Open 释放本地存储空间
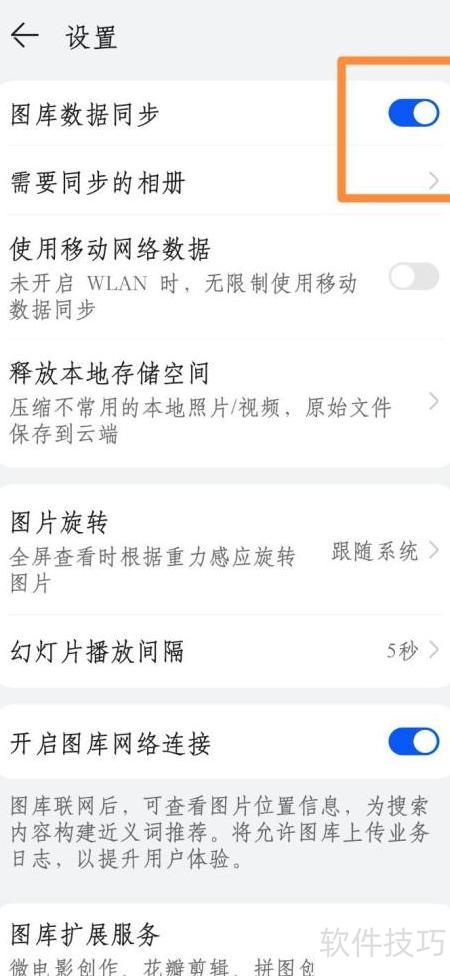 tap(225, 403)
